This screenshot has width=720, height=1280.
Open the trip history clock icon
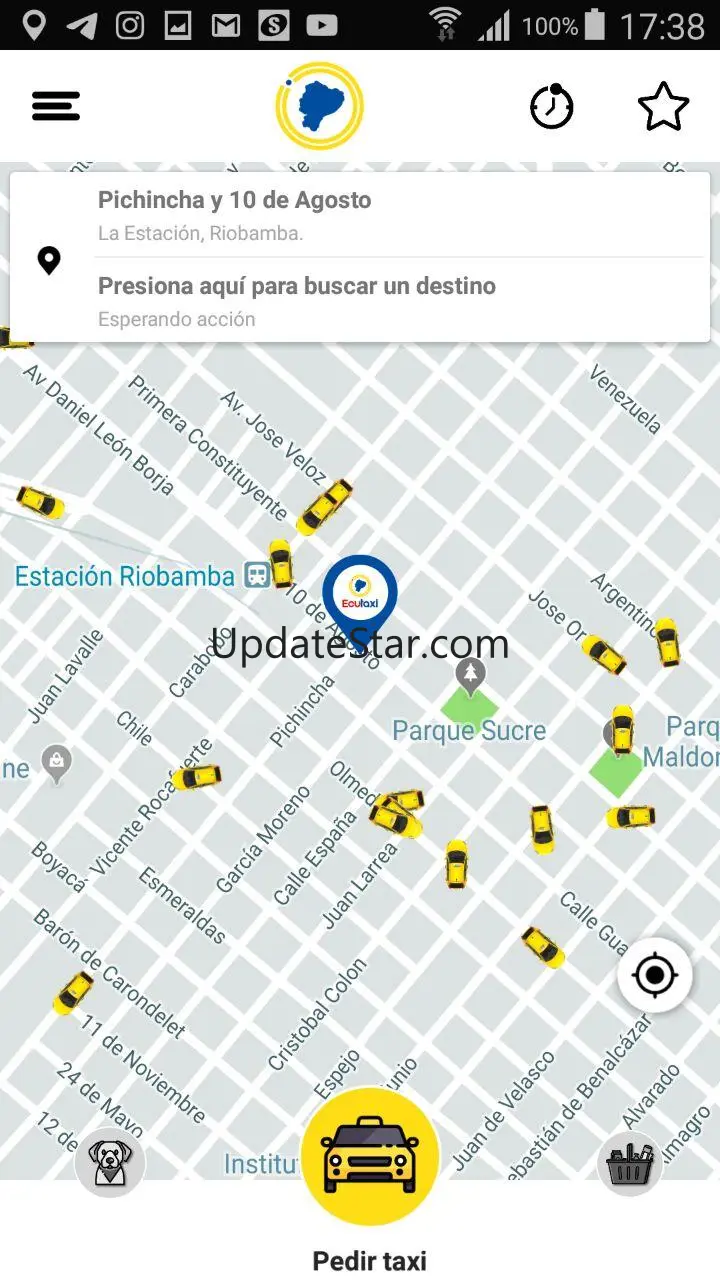click(x=551, y=106)
